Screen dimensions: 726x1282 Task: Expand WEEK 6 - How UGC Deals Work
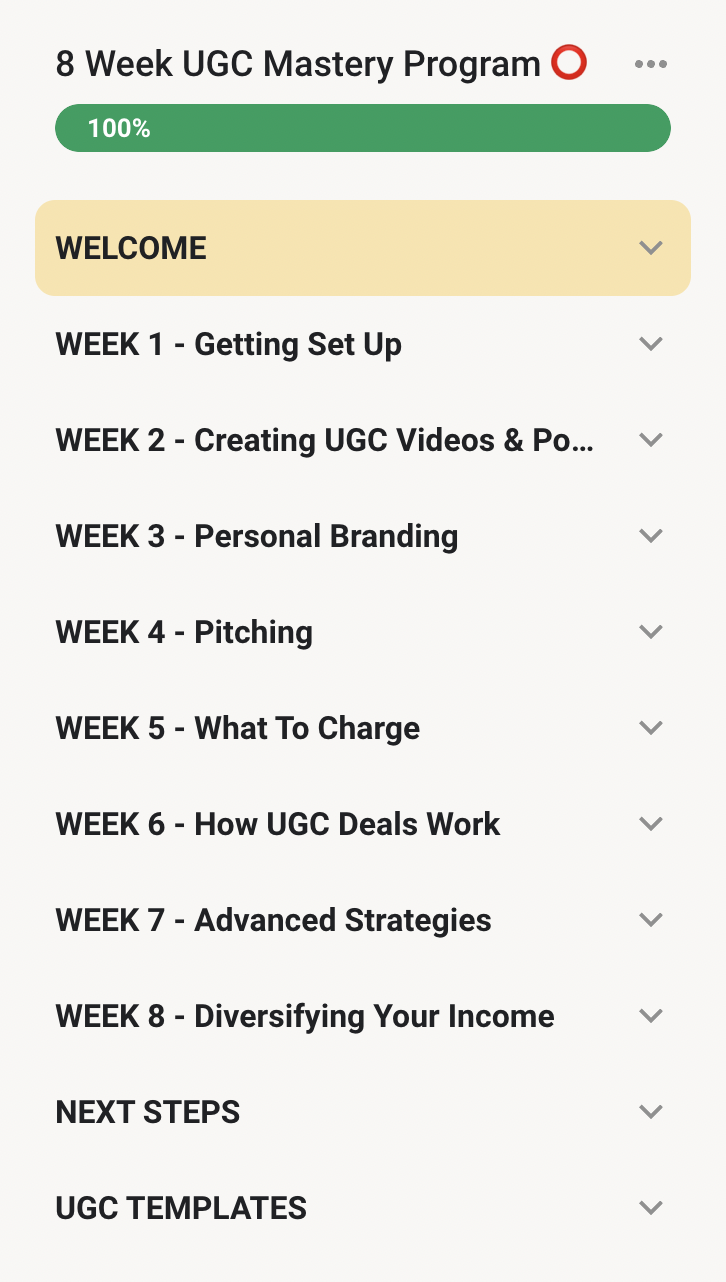point(363,824)
